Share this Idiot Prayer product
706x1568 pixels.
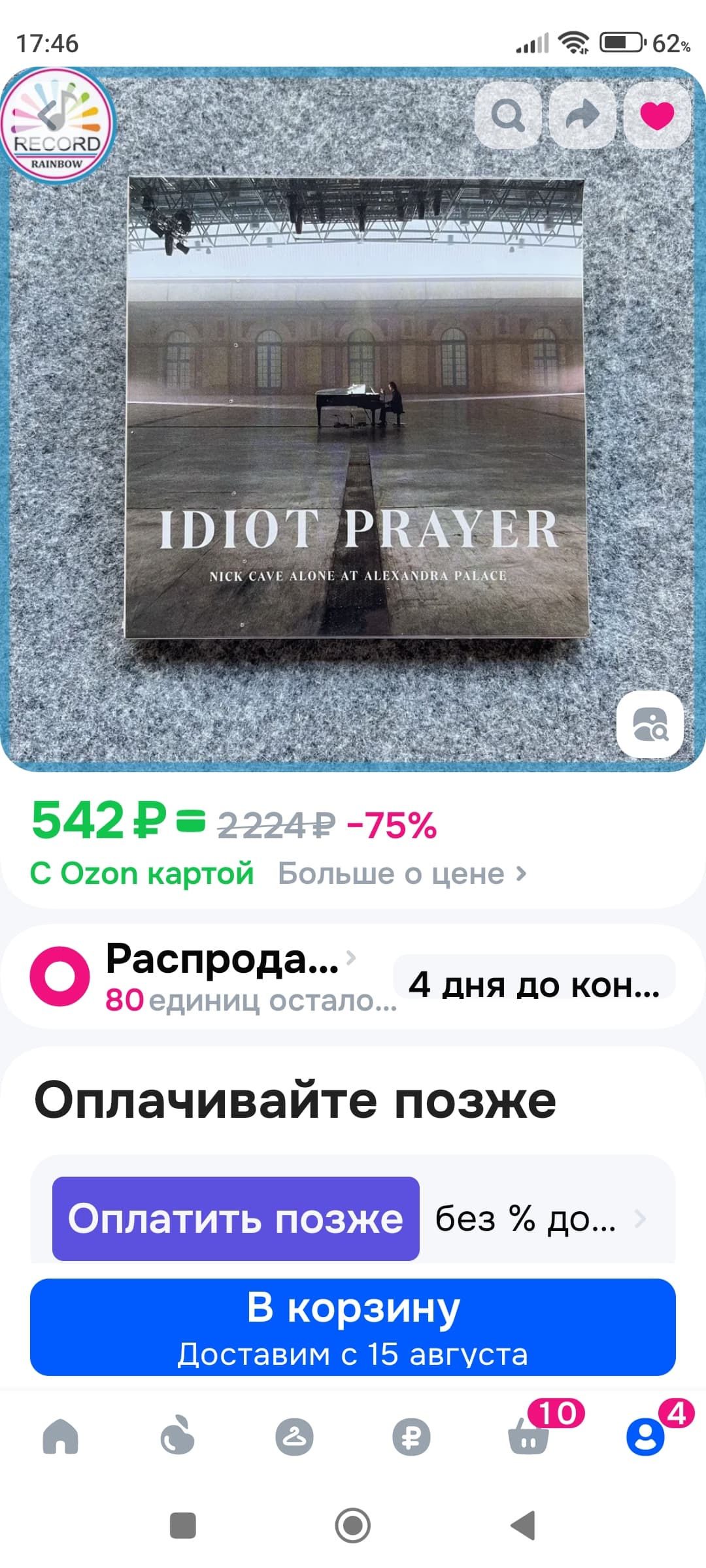tap(582, 116)
